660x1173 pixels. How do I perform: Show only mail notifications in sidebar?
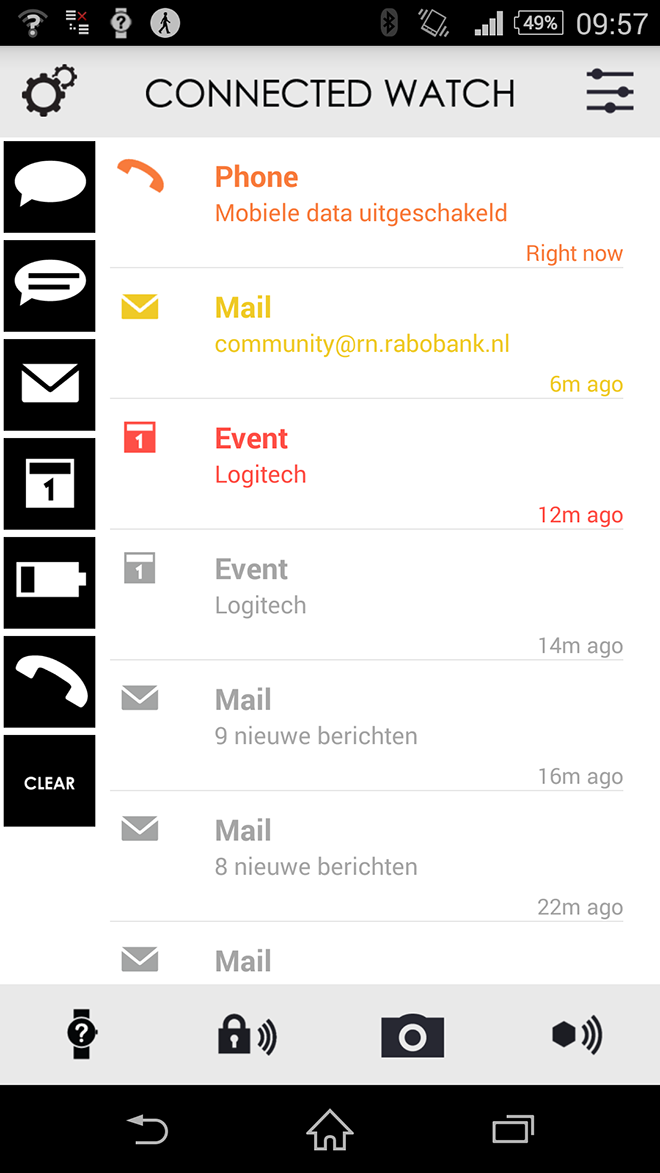[49, 385]
